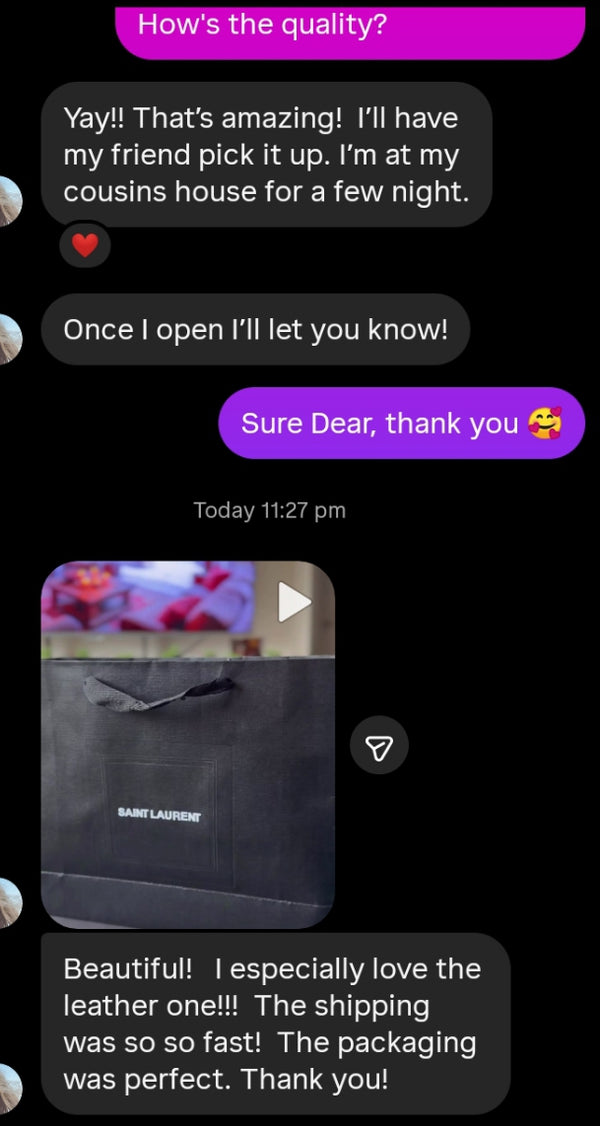Share the video with the forward icon
This screenshot has height=1126, width=600.
(379, 745)
